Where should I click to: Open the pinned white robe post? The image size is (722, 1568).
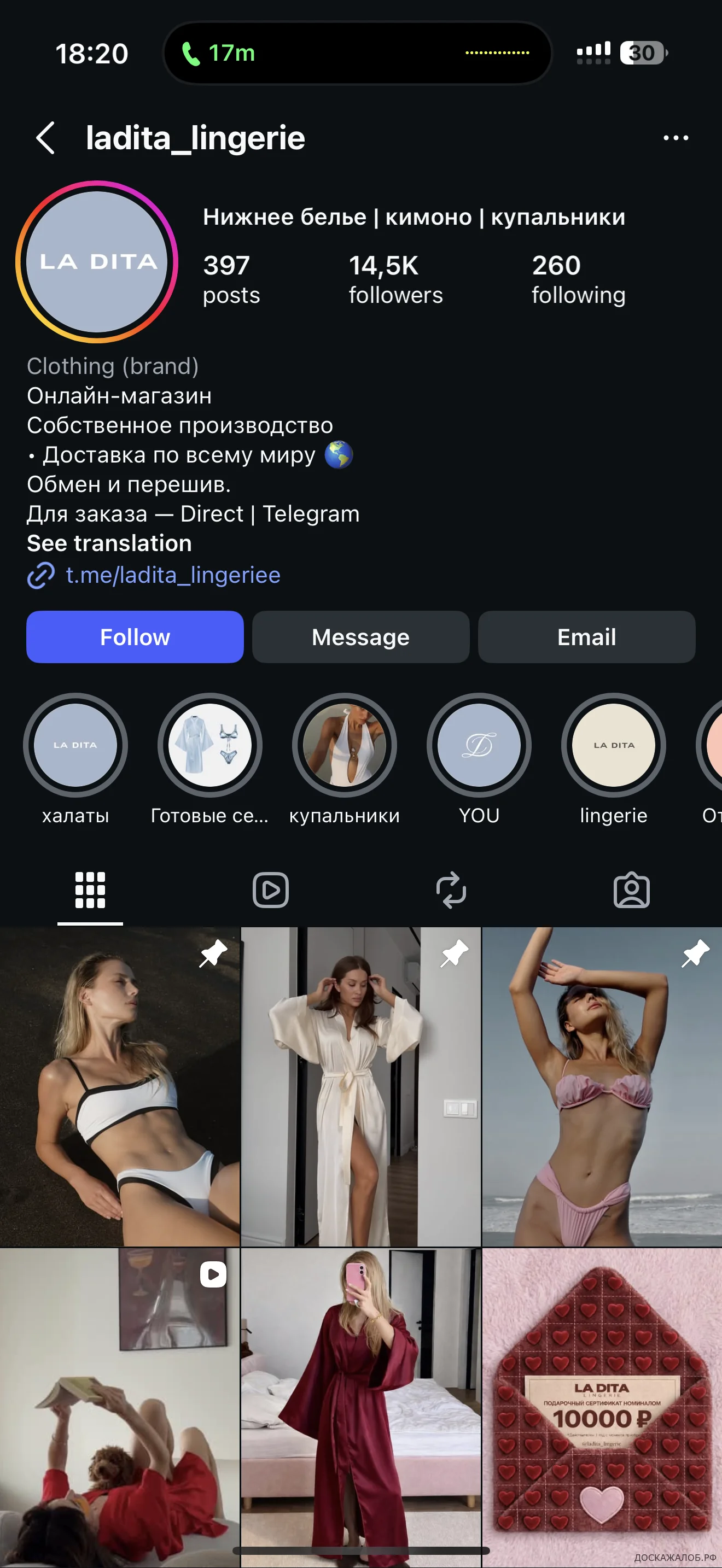(x=360, y=1086)
